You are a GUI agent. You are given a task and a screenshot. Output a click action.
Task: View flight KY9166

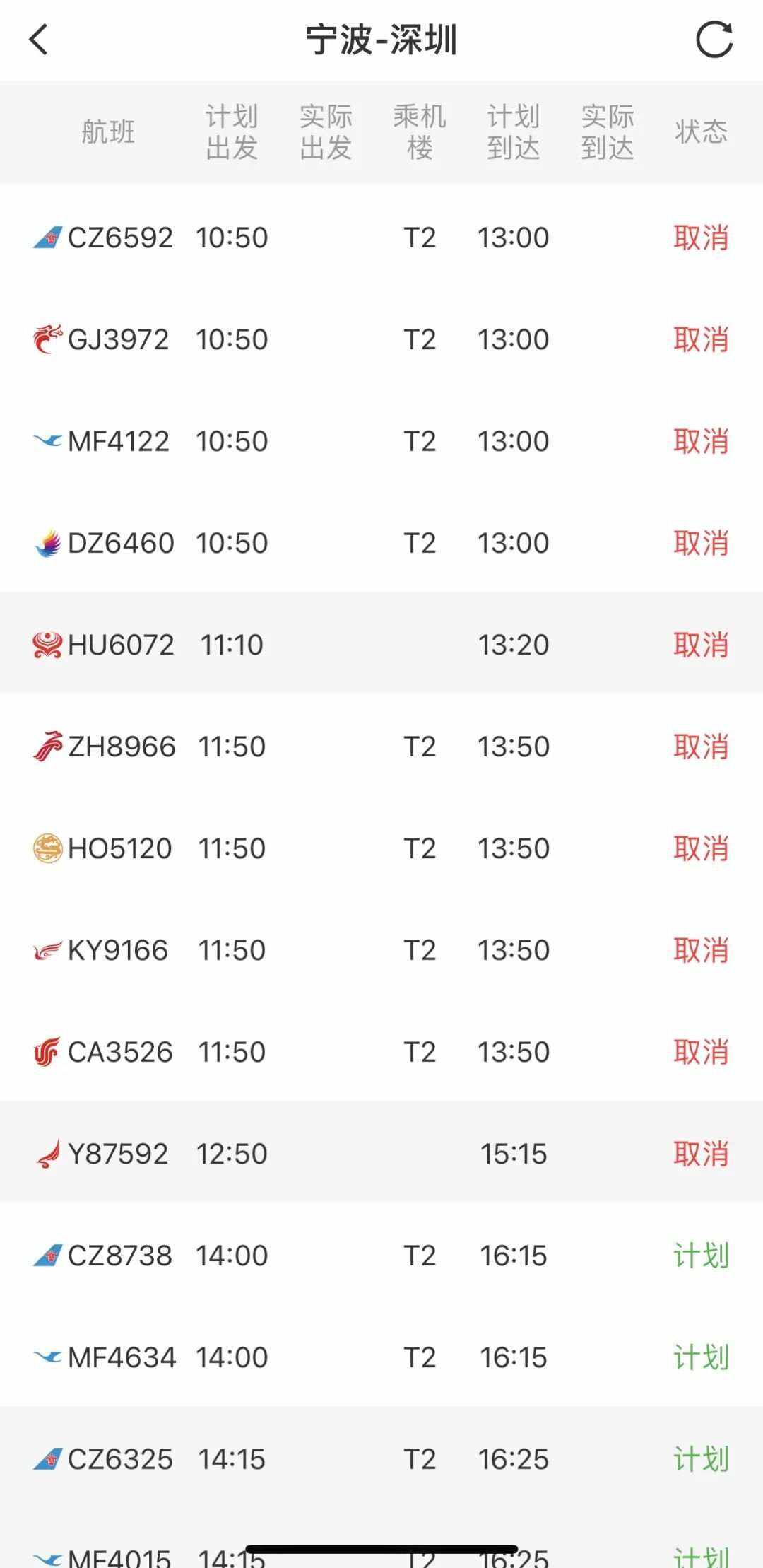(x=381, y=950)
